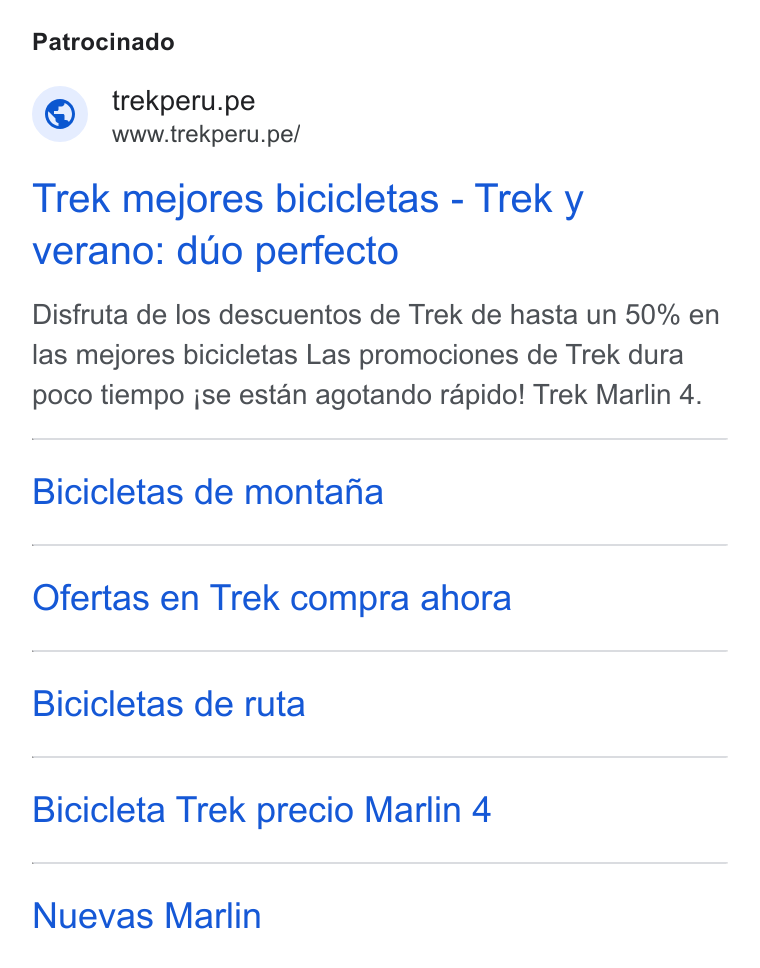Select the Bicicletas de ruta link
Screen dimensions: 760x968
tap(169, 704)
